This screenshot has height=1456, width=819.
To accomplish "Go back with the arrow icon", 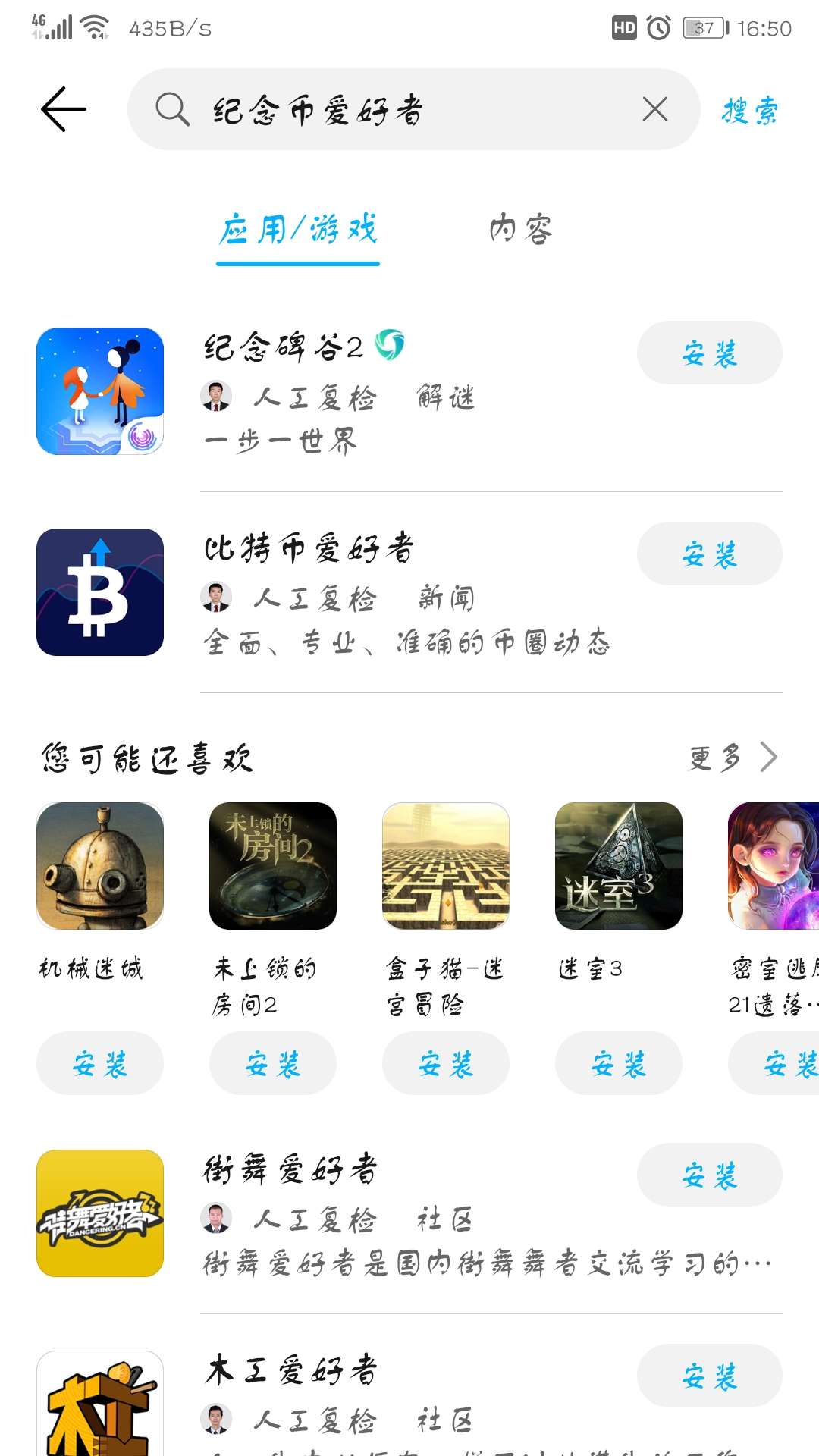I will tap(64, 109).
